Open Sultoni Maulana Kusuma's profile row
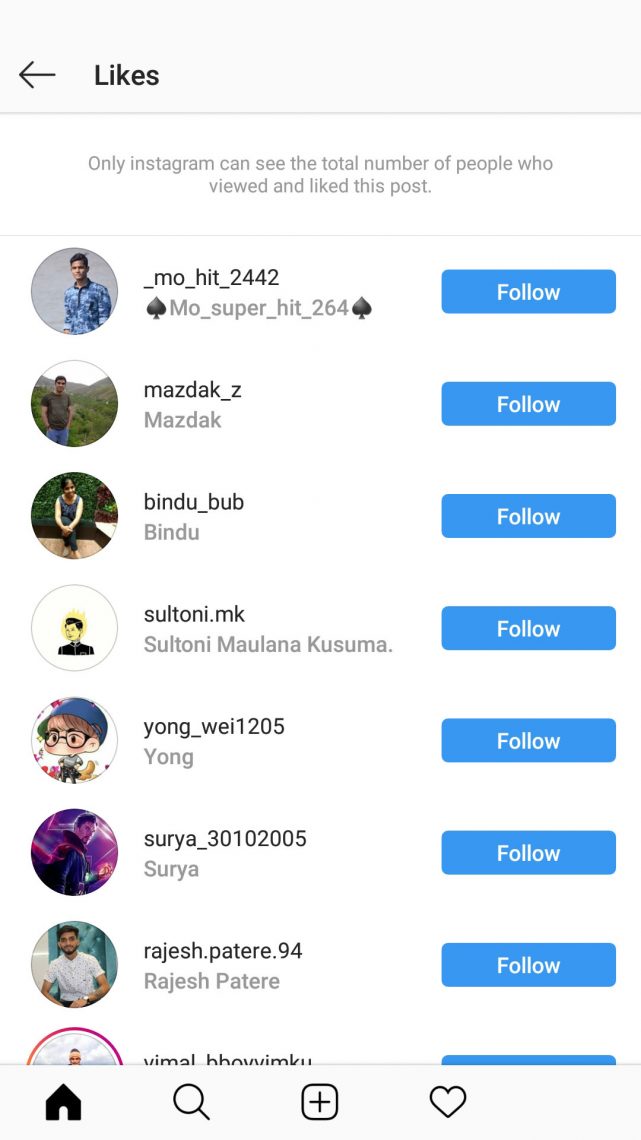 click(320, 628)
